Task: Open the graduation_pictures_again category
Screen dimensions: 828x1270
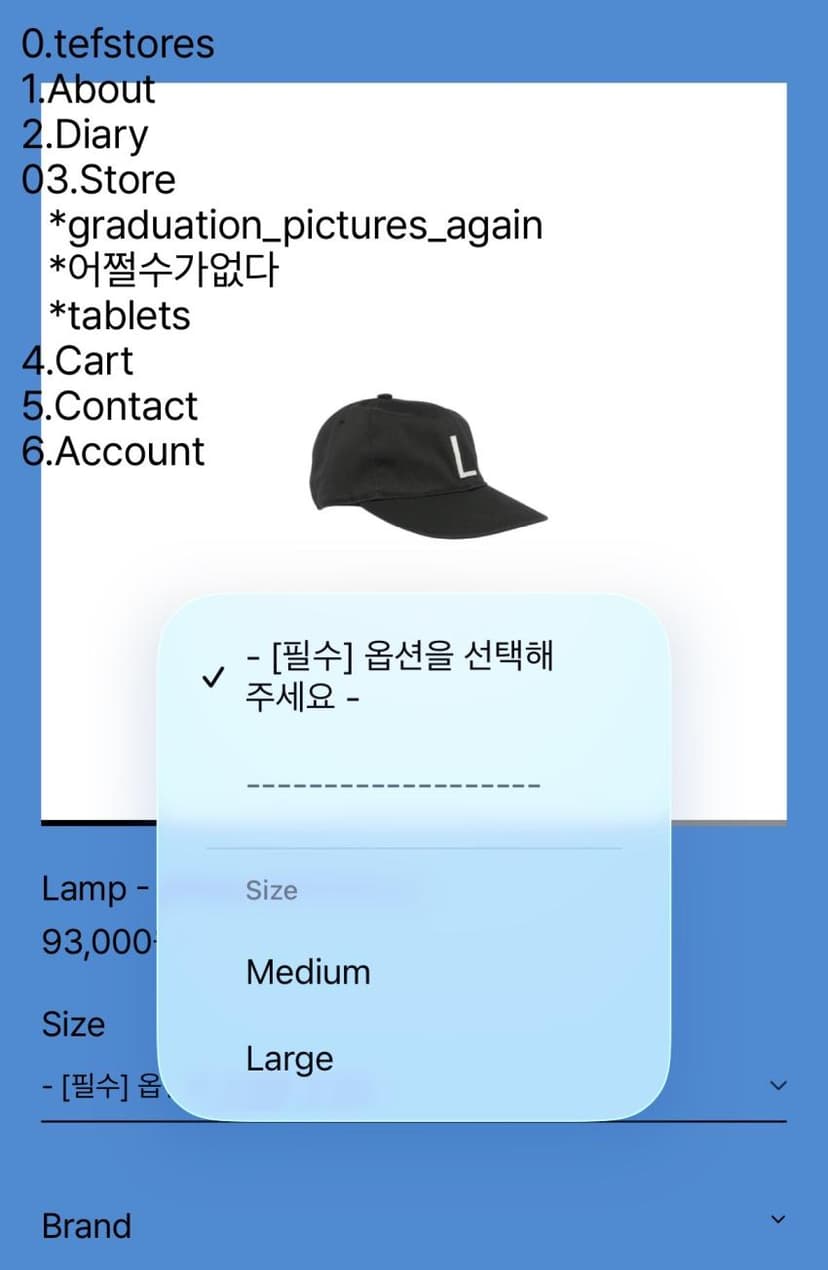Action: 296,226
